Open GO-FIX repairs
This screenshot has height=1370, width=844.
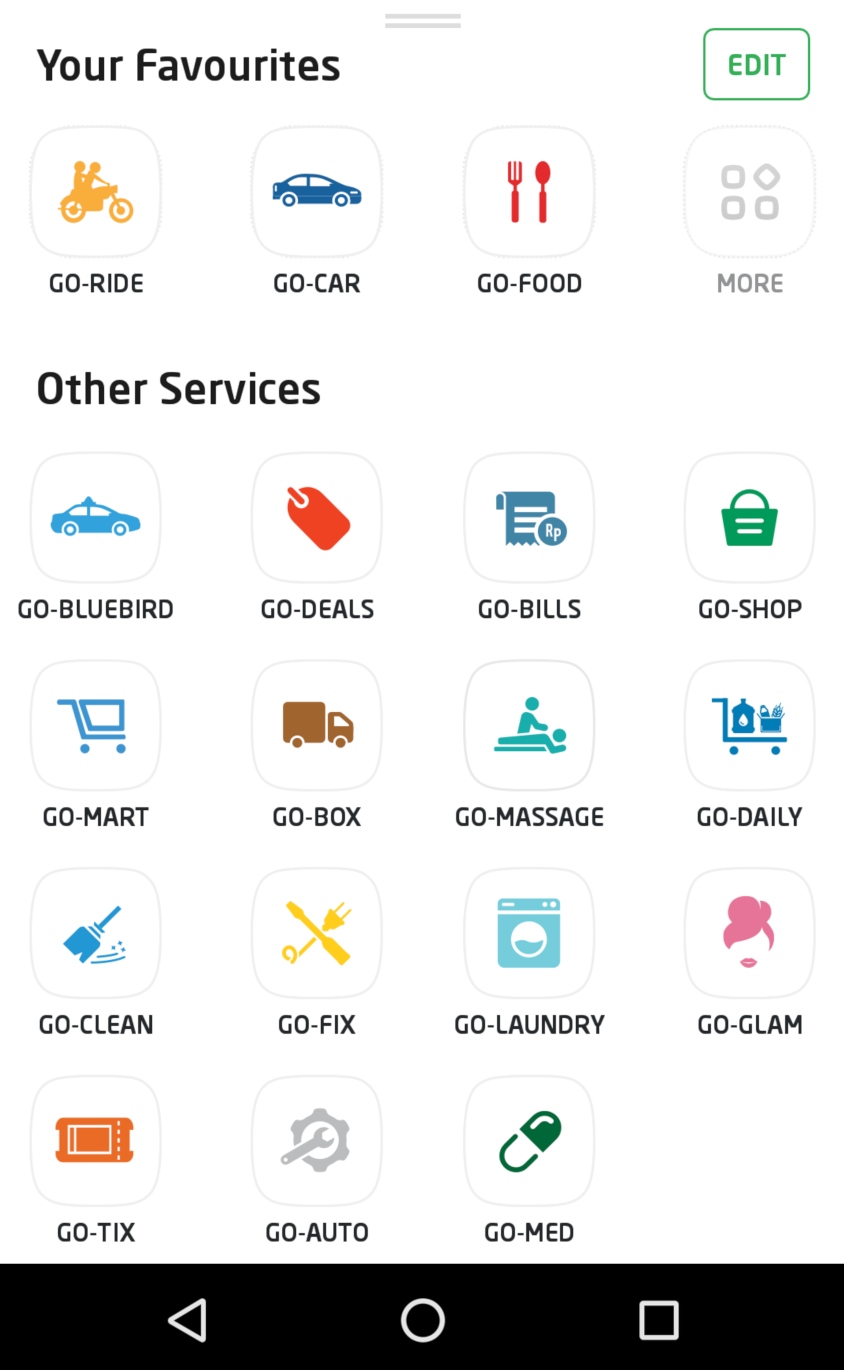[x=317, y=933]
